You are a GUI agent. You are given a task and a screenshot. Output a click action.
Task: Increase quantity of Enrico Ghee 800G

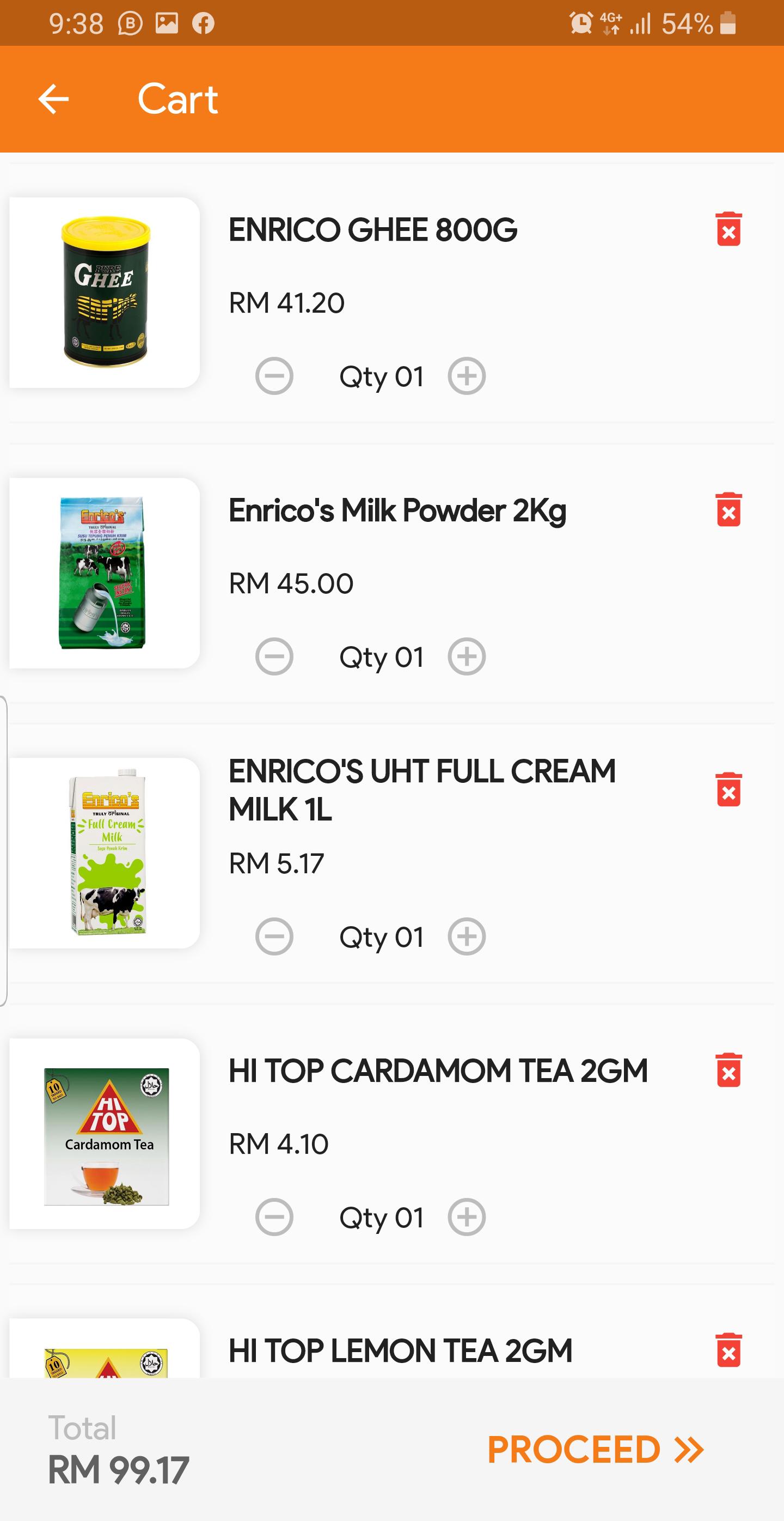467,376
